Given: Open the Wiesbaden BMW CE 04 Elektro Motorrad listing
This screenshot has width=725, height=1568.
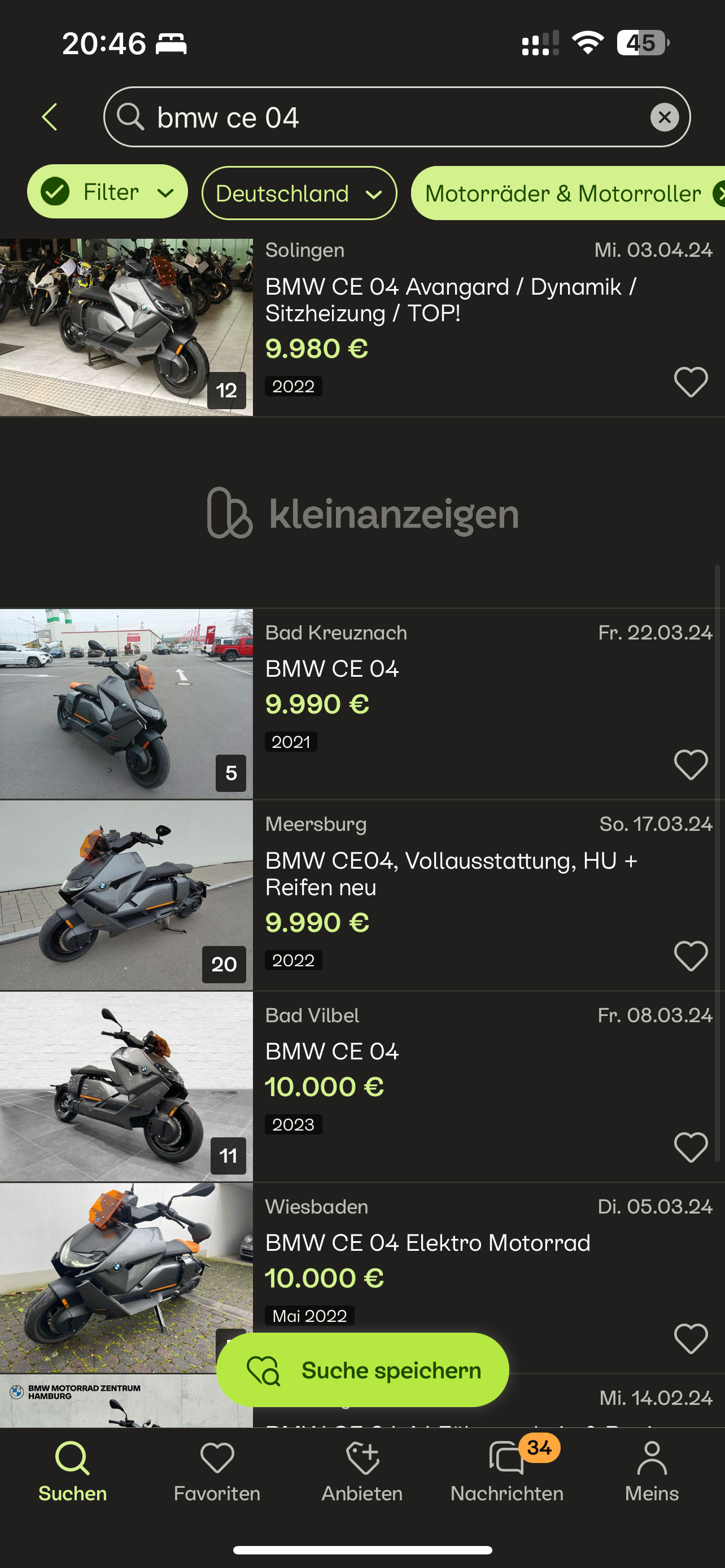Looking at the screenshot, I should (427, 1243).
